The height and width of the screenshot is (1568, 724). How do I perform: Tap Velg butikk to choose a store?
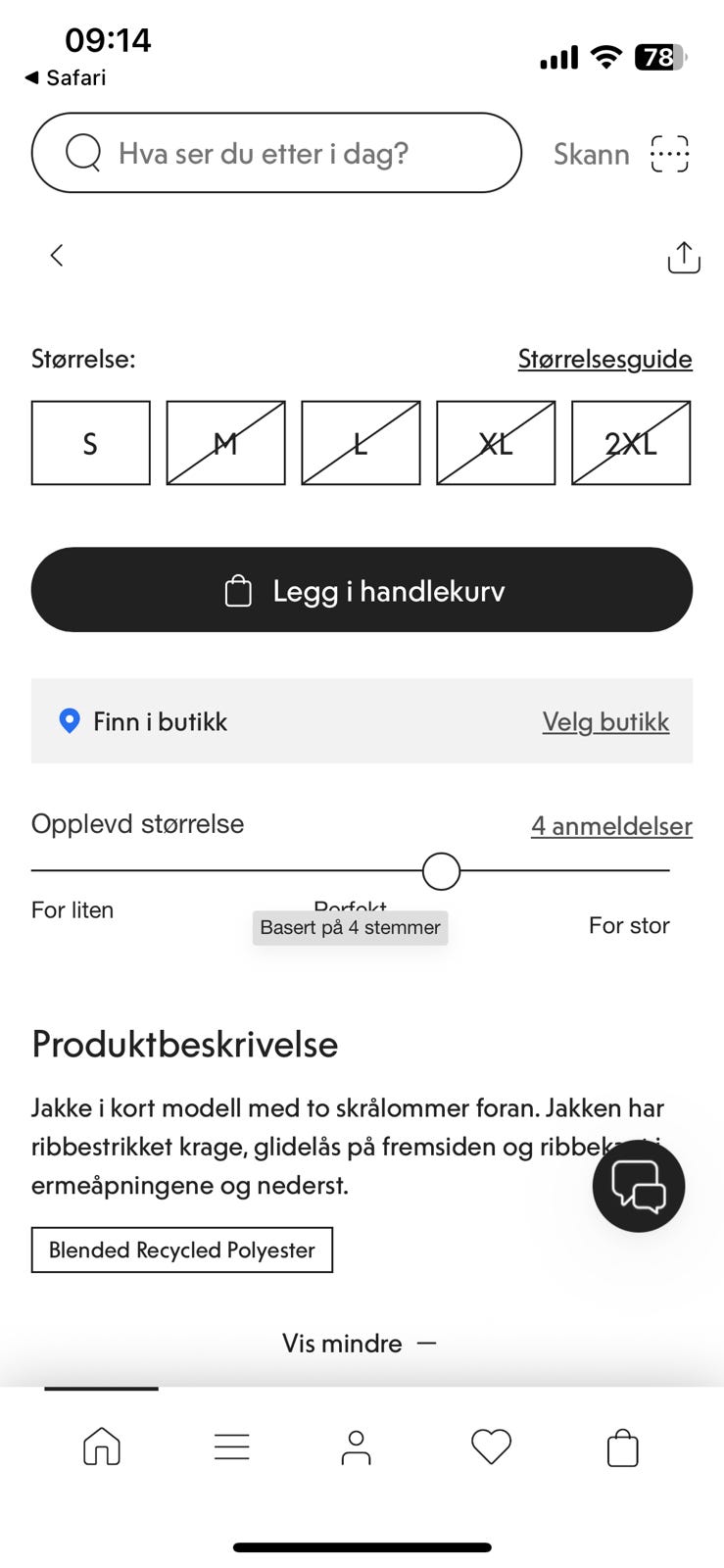pos(605,721)
